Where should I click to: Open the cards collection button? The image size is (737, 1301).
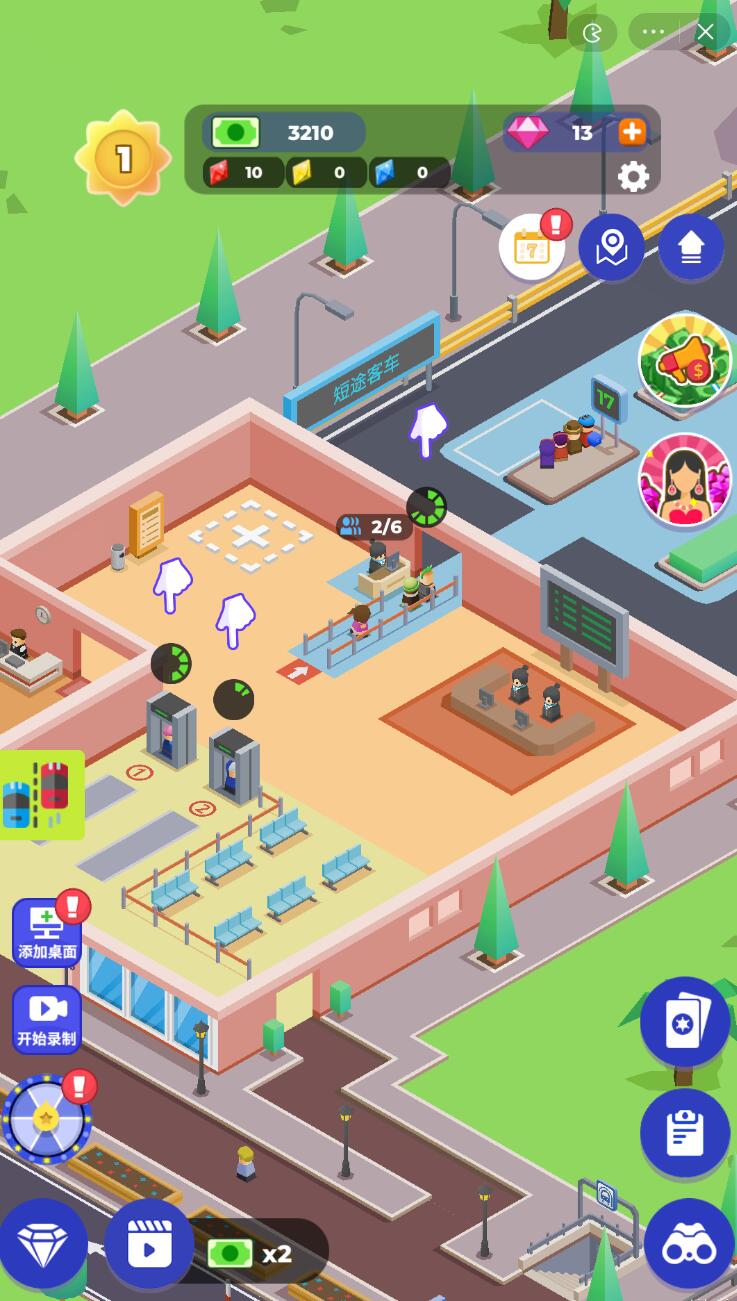pos(685,1021)
